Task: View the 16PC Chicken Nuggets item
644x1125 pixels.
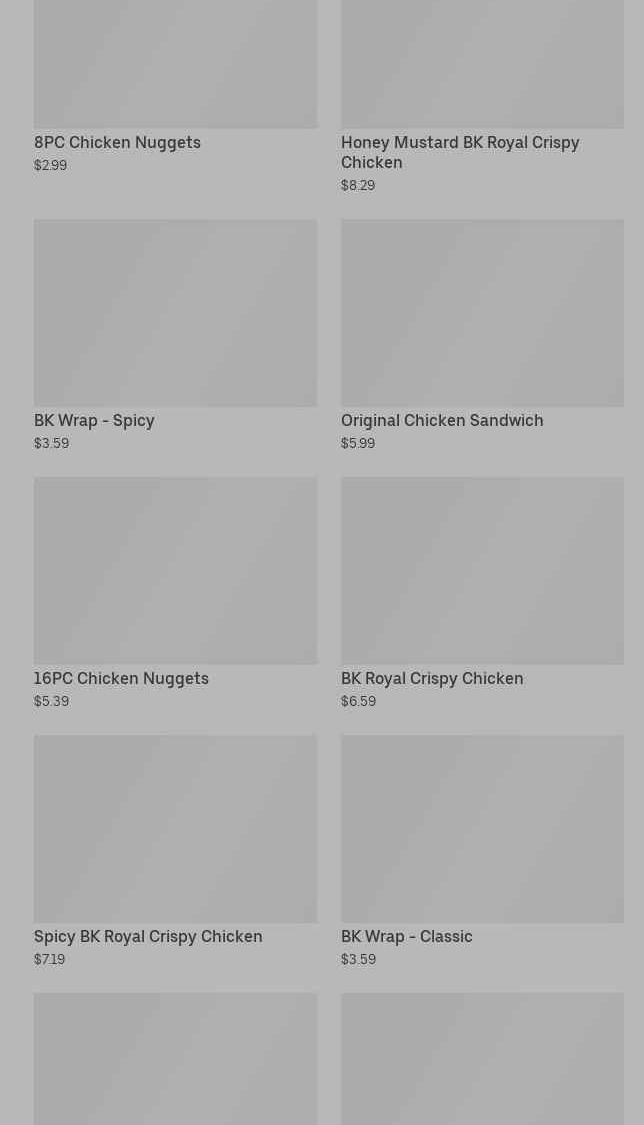Action: point(175,593)
